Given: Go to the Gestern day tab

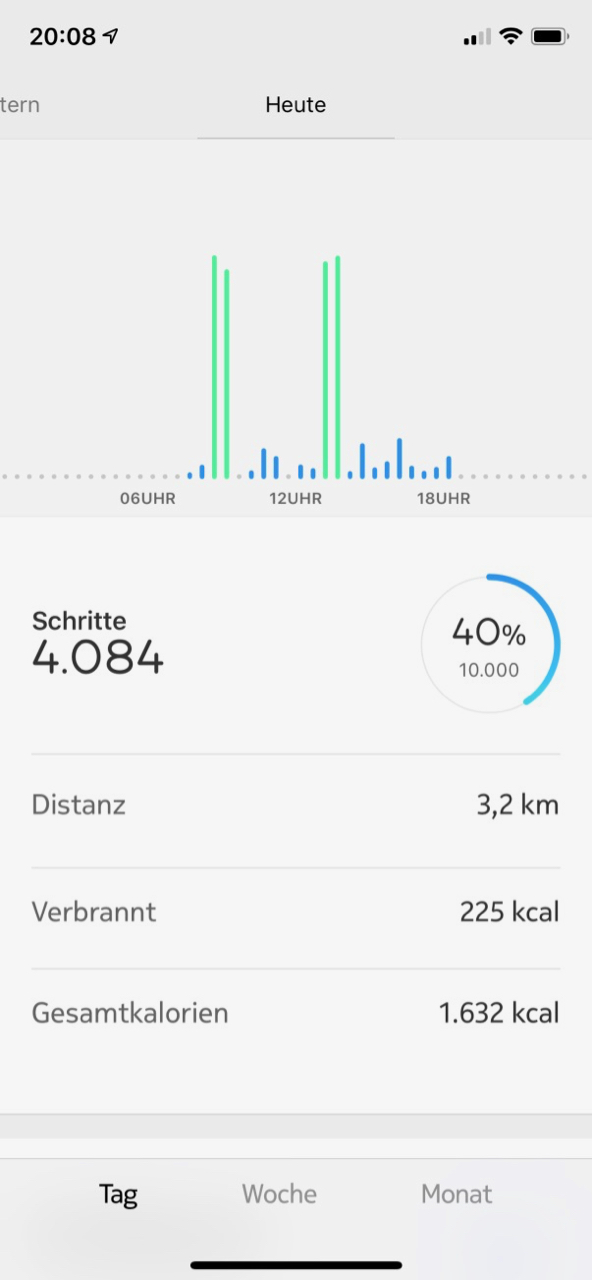Looking at the screenshot, I should [19, 105].
